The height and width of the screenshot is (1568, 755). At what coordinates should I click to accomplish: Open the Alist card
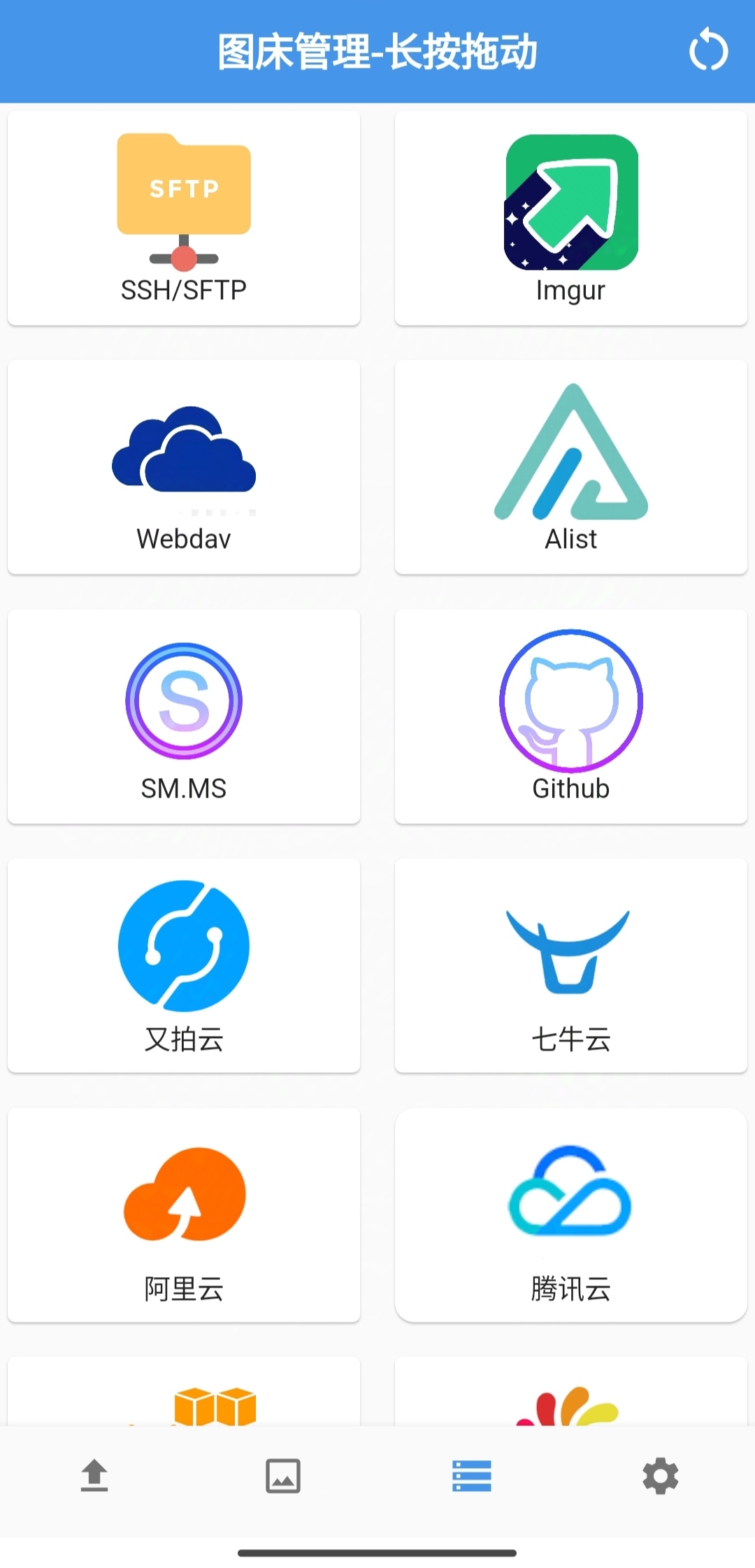(571, 467)
